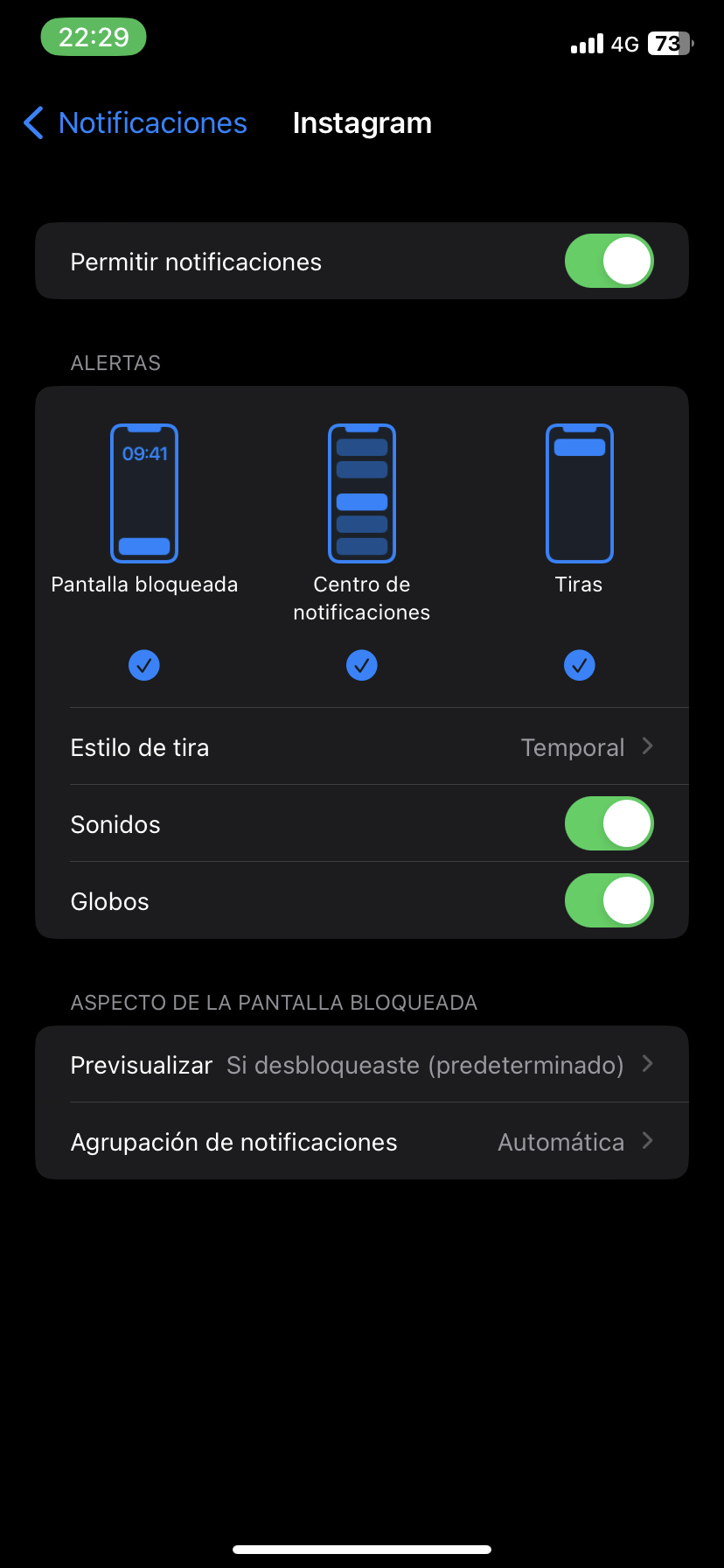Uncheck Pantalla bloqueada alert
Viewport: 724px width, 1568px height.
[x=144, y=666]
